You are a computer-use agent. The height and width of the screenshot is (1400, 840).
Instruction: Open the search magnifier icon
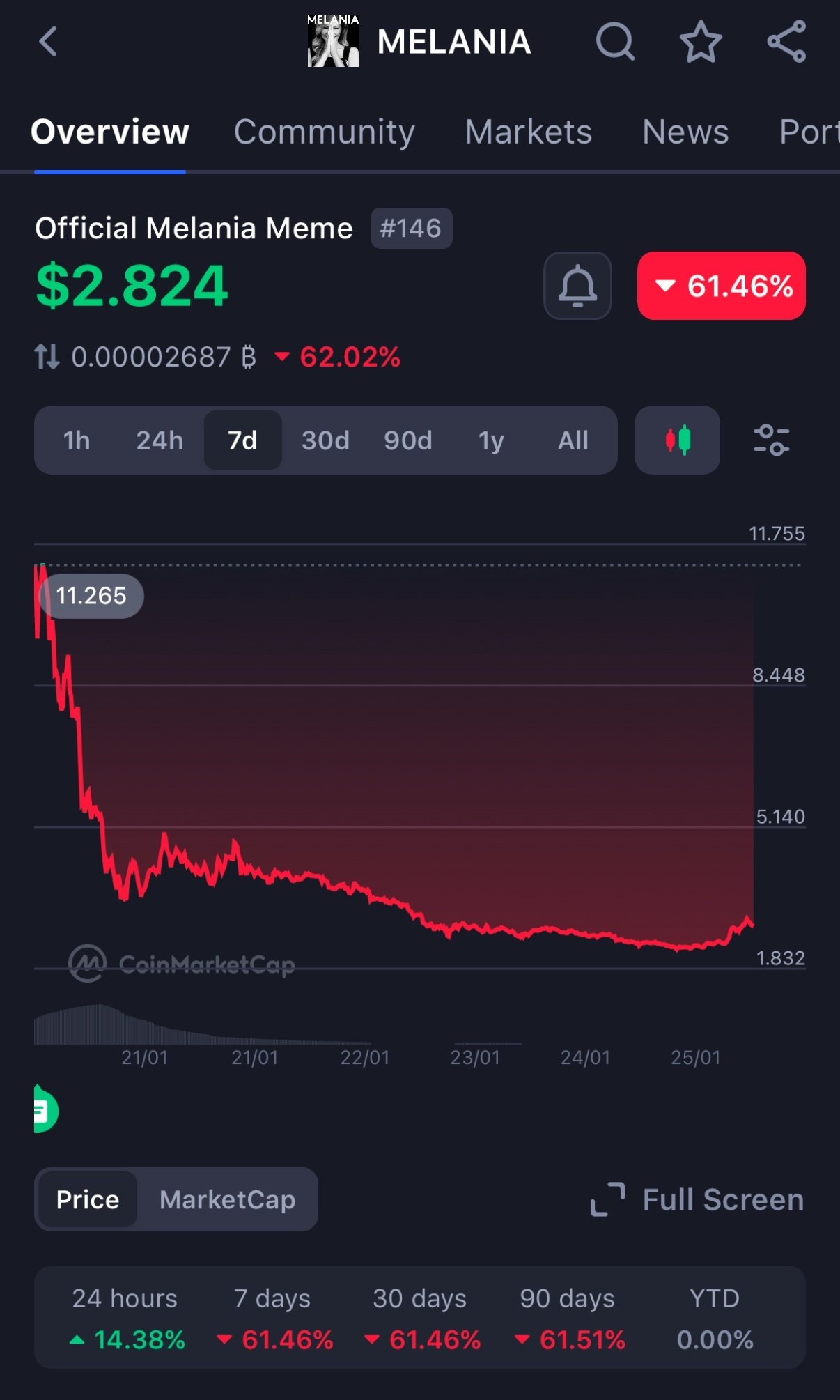(x=615, y=42)
